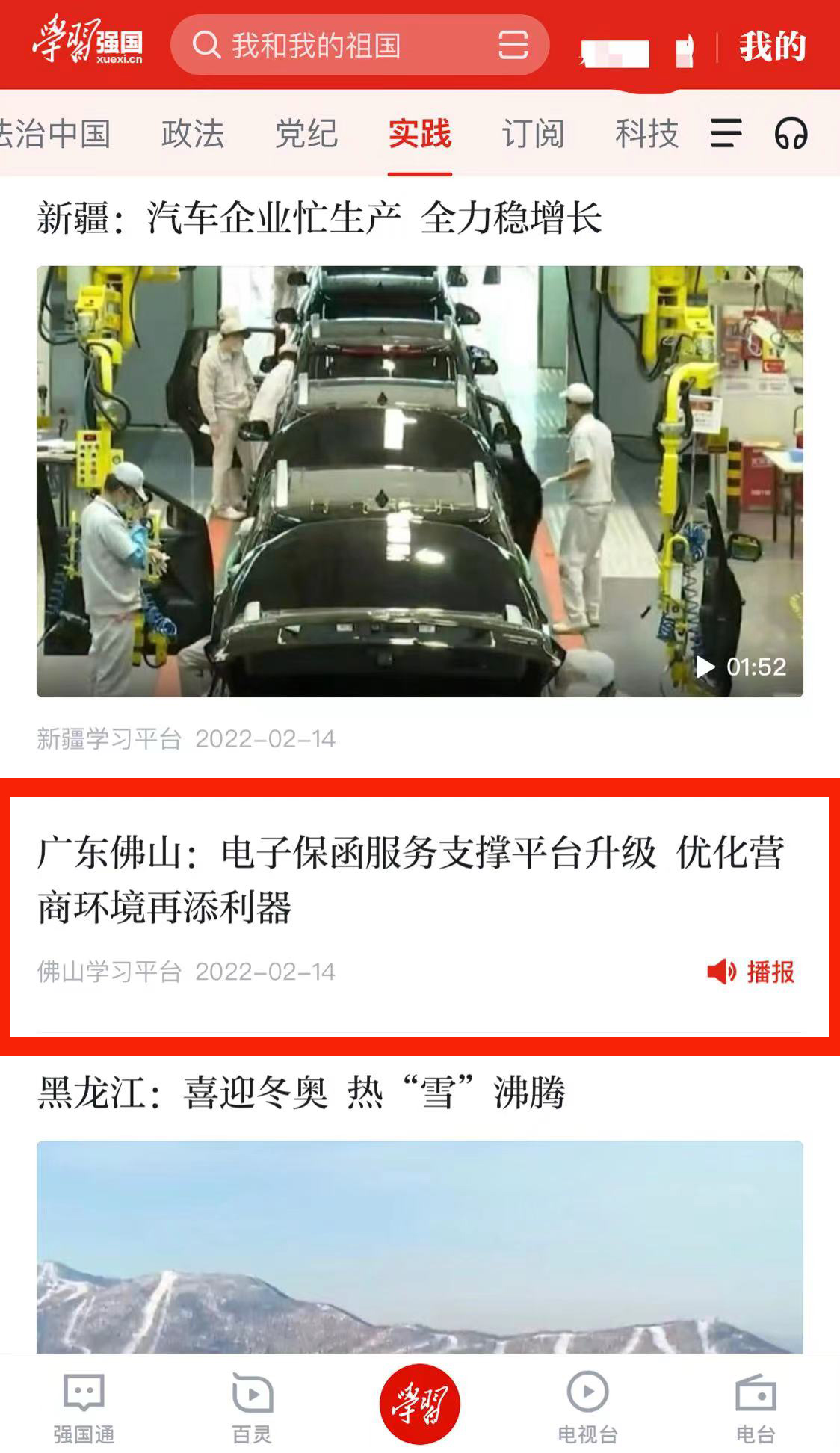
Task: Open the 新疆：汽车企业忙生产 article title
Action: [x=319, y=218]
